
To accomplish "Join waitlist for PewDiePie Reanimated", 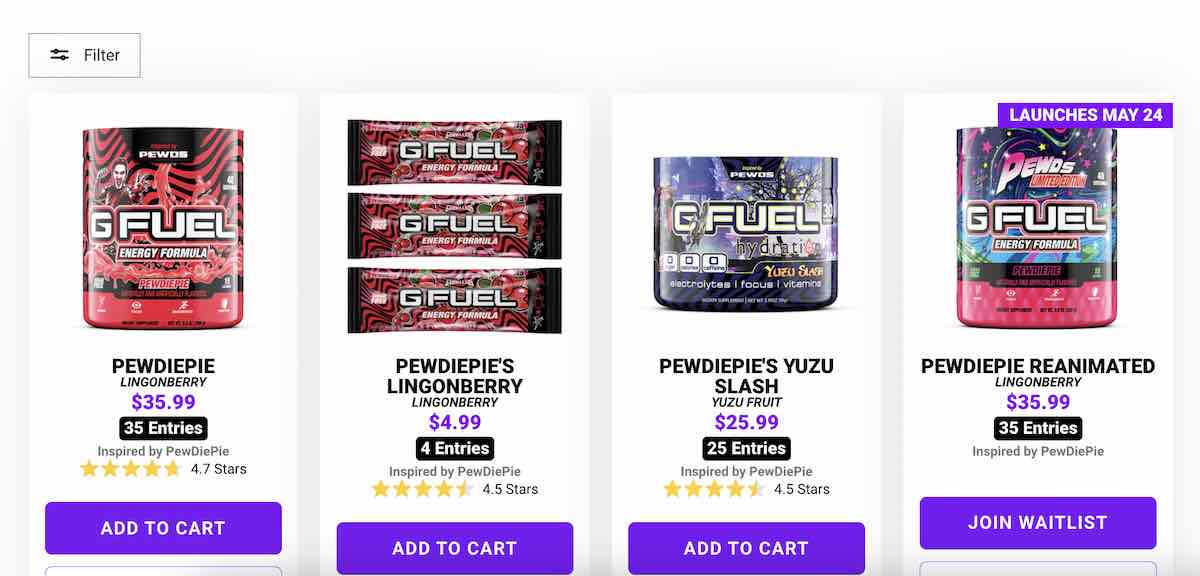I will (1037, 522).
